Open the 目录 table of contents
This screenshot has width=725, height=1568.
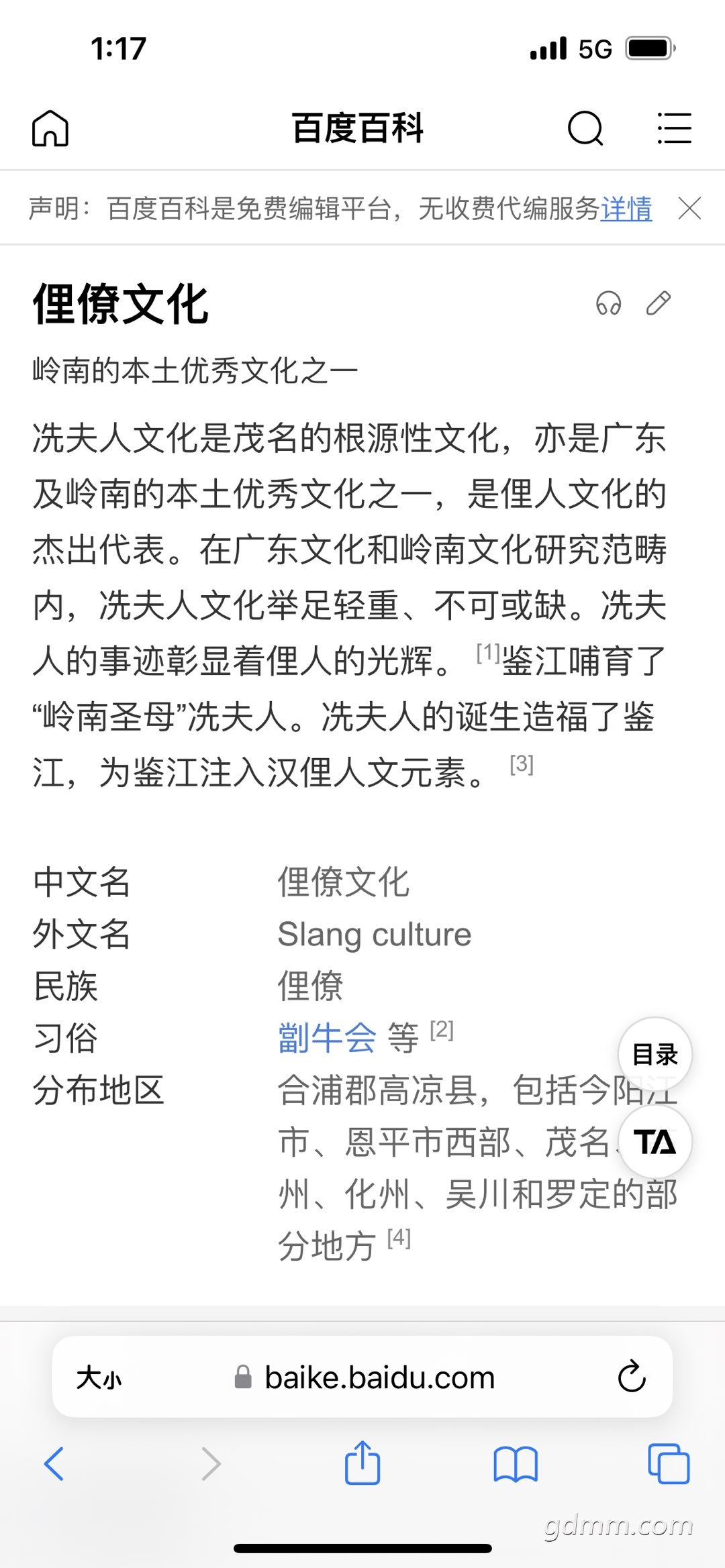point(655,1054)
